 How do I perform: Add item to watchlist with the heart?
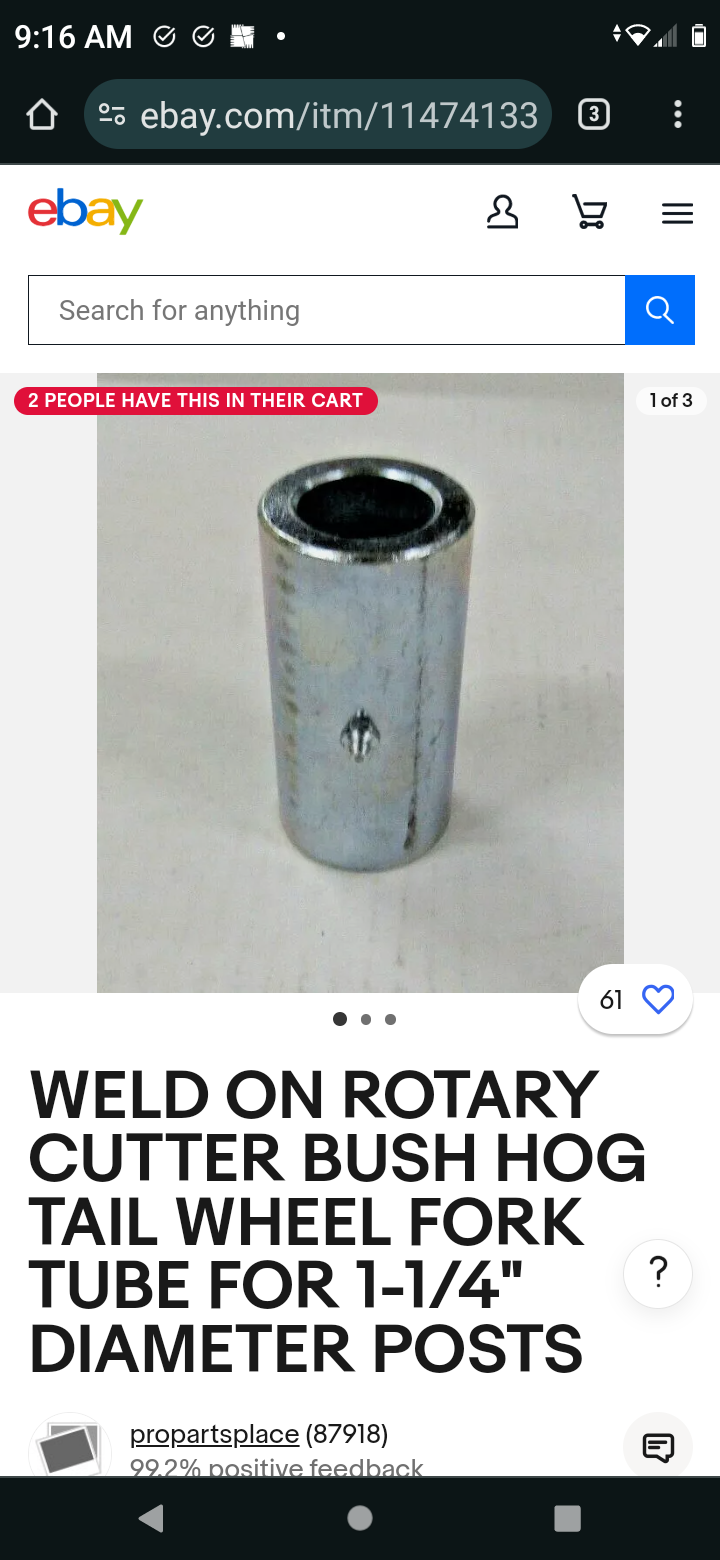[x=657, y=999]
